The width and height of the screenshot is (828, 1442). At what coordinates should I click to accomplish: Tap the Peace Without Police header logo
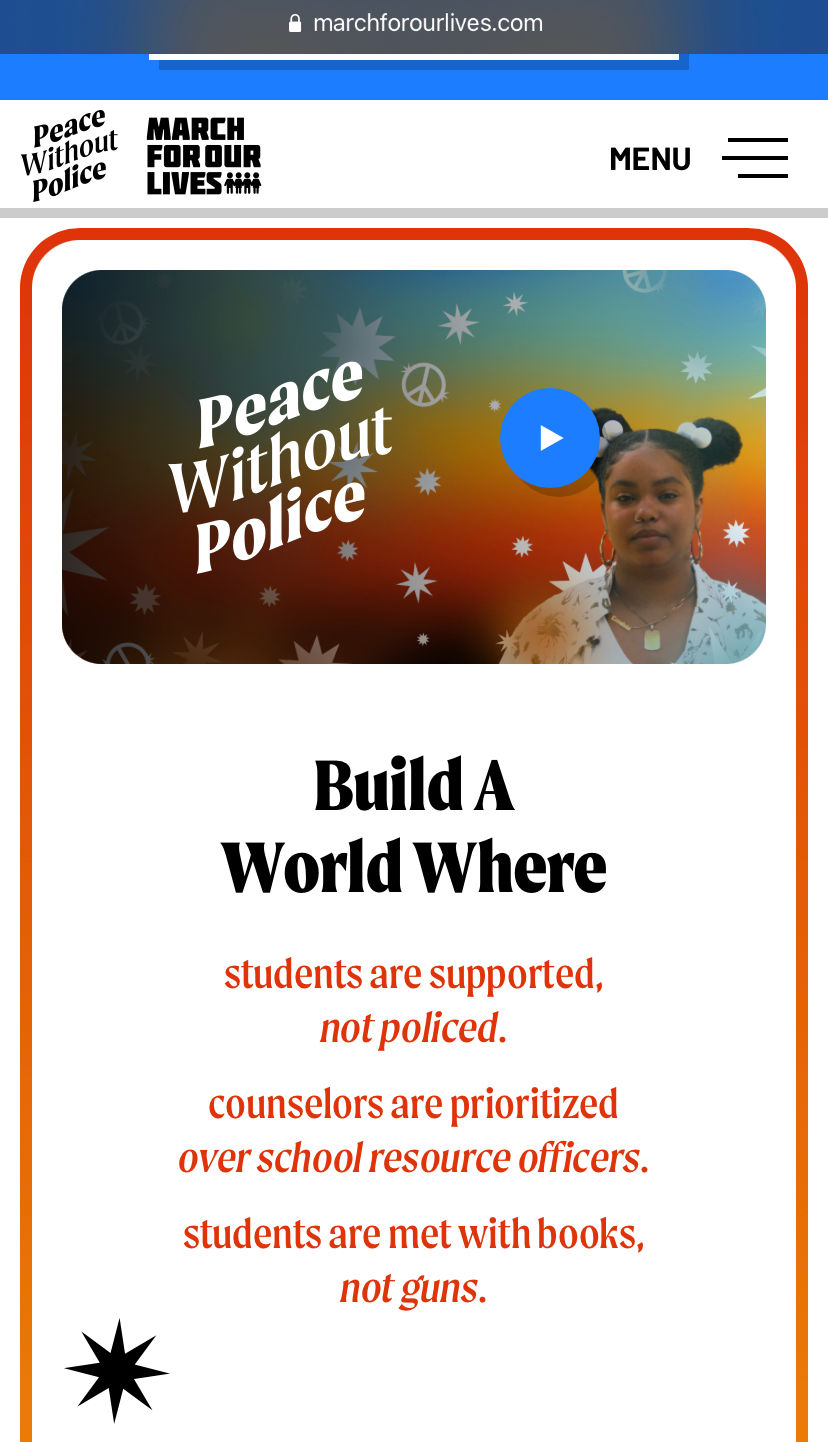click(69, 155)
